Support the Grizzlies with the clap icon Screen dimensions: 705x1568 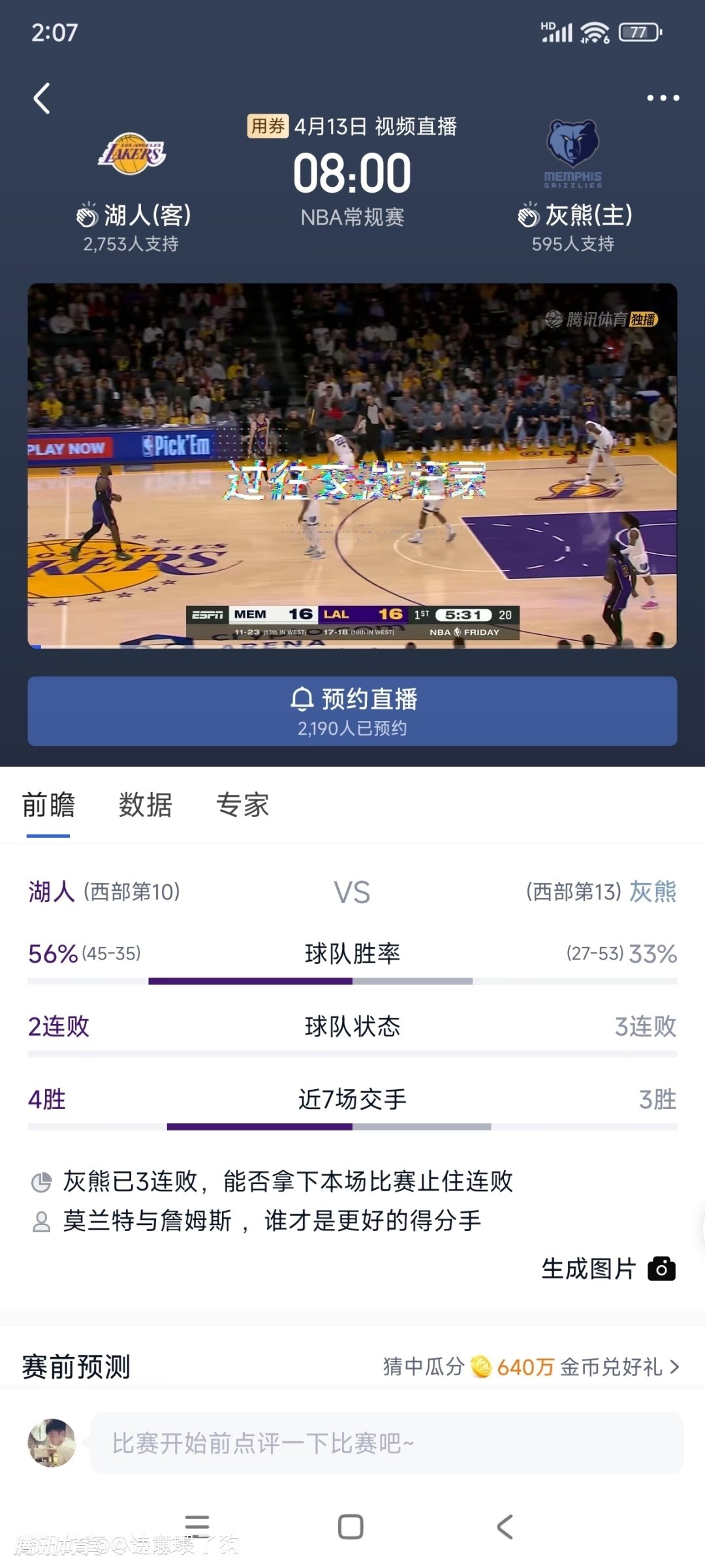(528, 215)
